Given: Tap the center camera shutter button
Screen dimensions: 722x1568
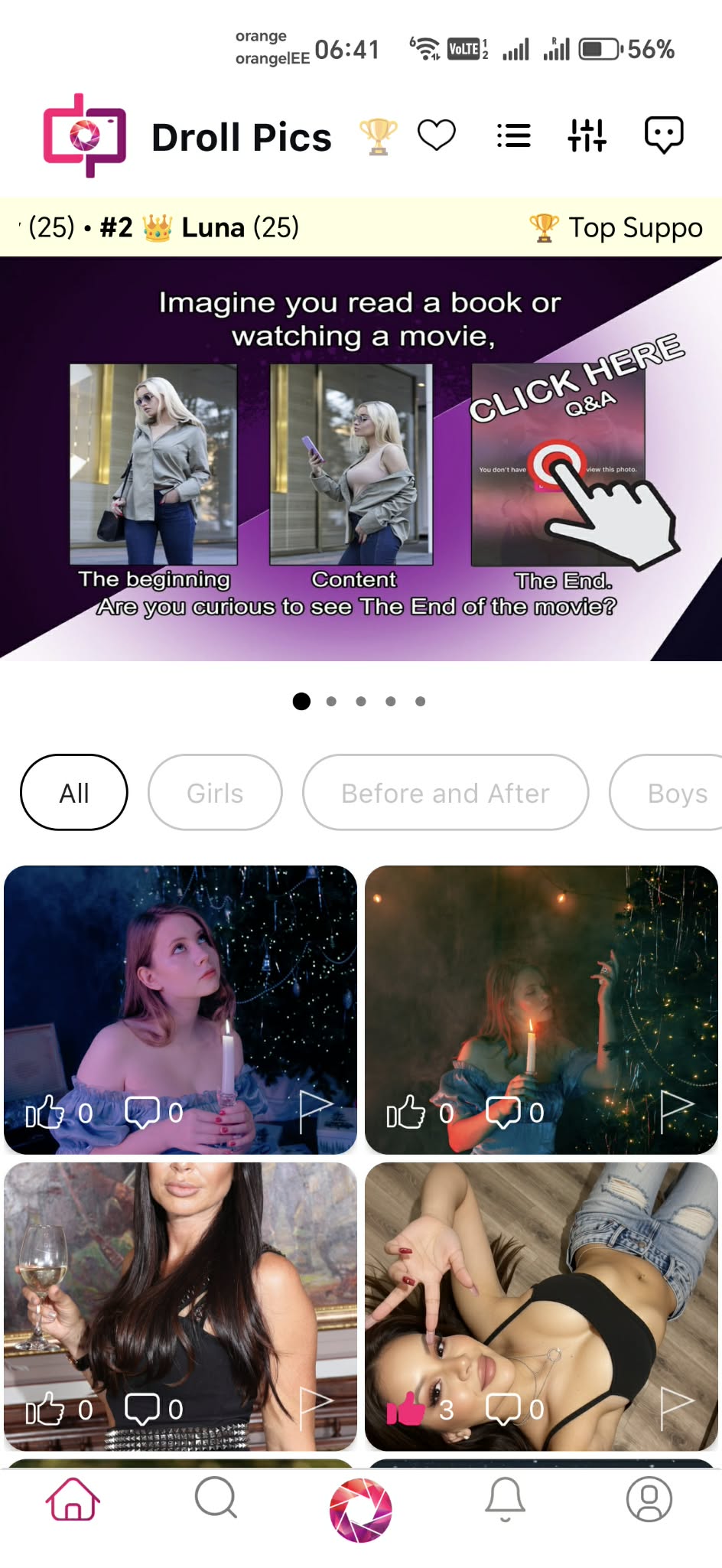Looking at the screenshot, I should click(361, 1510).
